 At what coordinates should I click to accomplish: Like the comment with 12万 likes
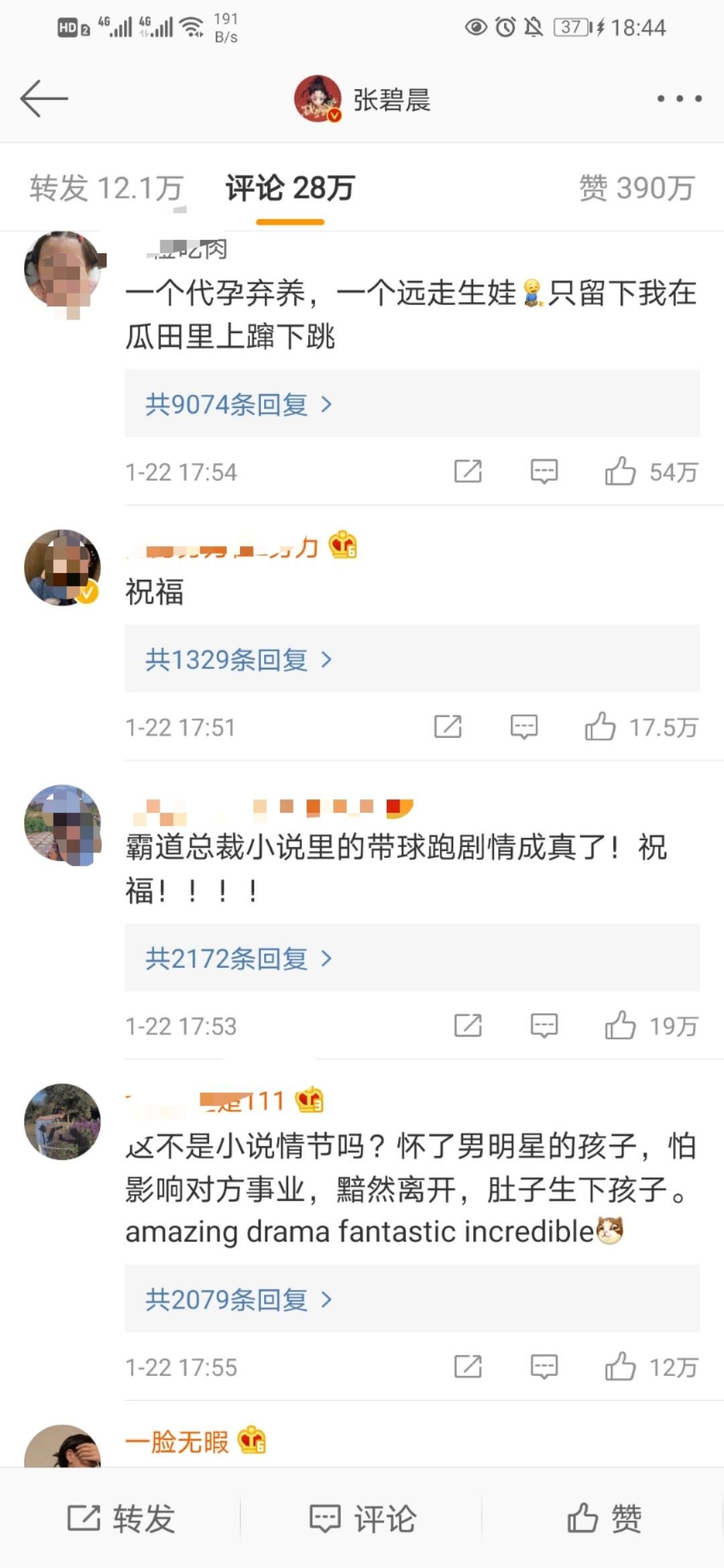[x=620, y=1366]
